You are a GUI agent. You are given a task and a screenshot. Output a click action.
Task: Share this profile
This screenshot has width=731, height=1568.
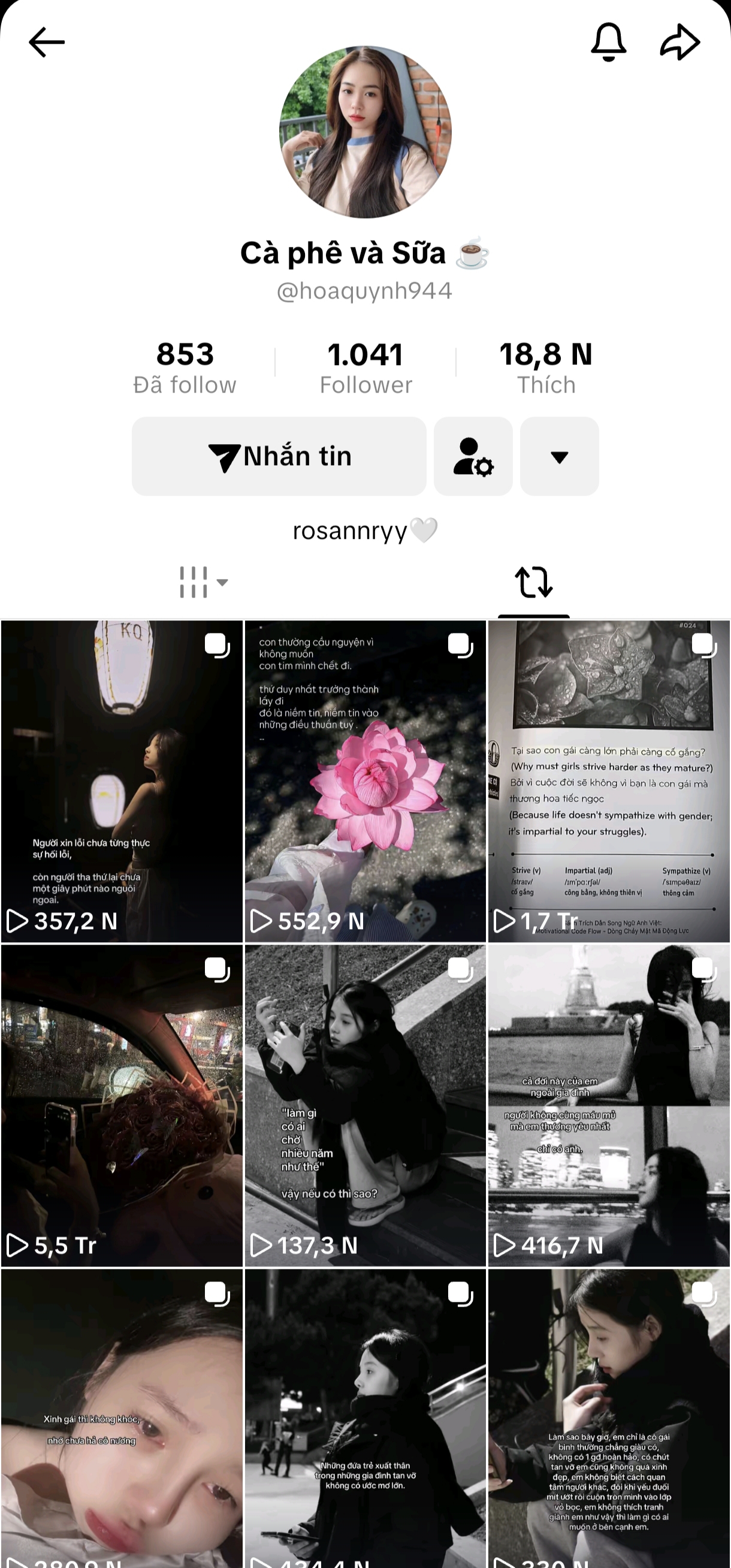(680, 42)
